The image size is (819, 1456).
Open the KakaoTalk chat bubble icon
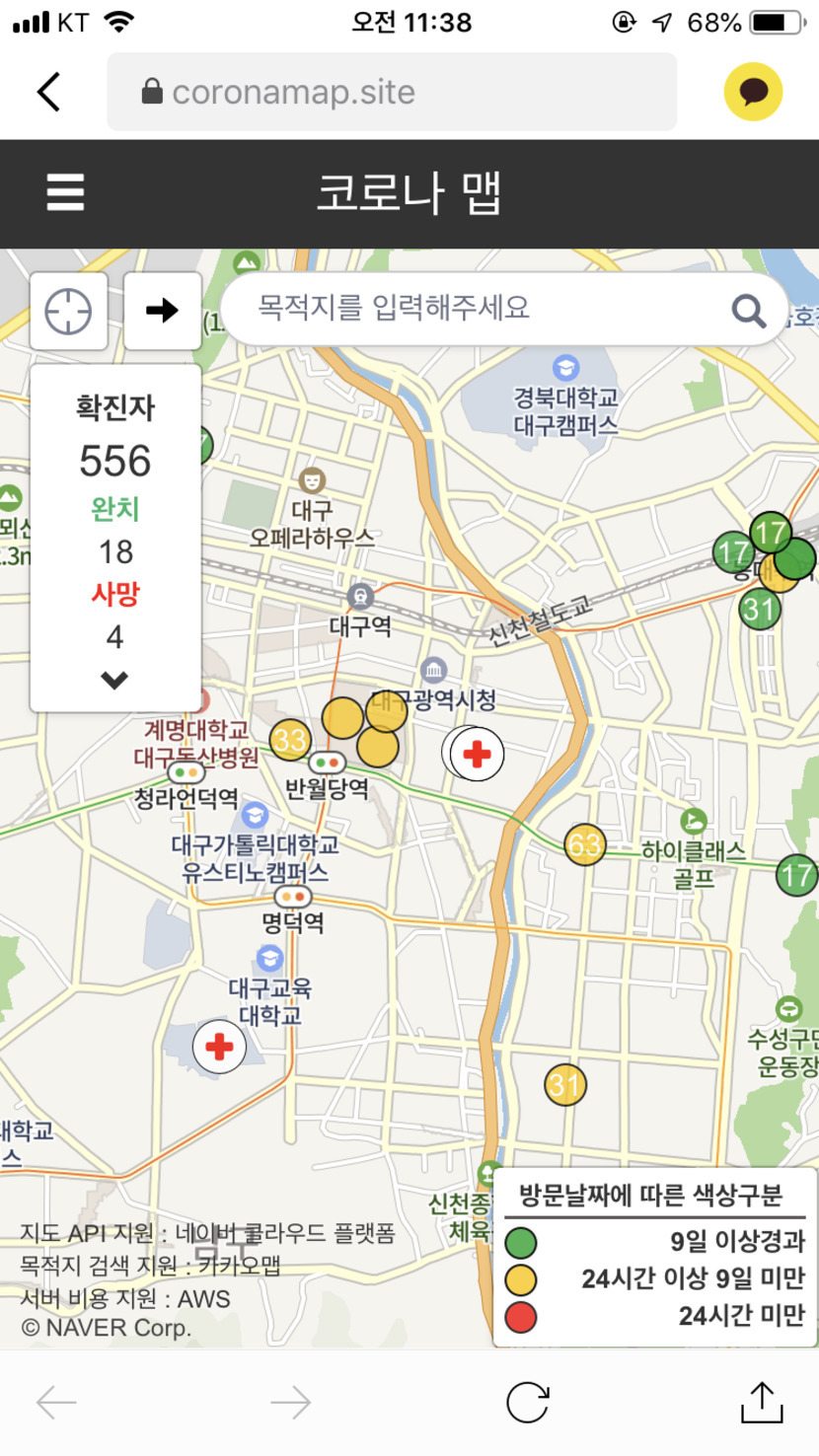click(x=753, y=93)
